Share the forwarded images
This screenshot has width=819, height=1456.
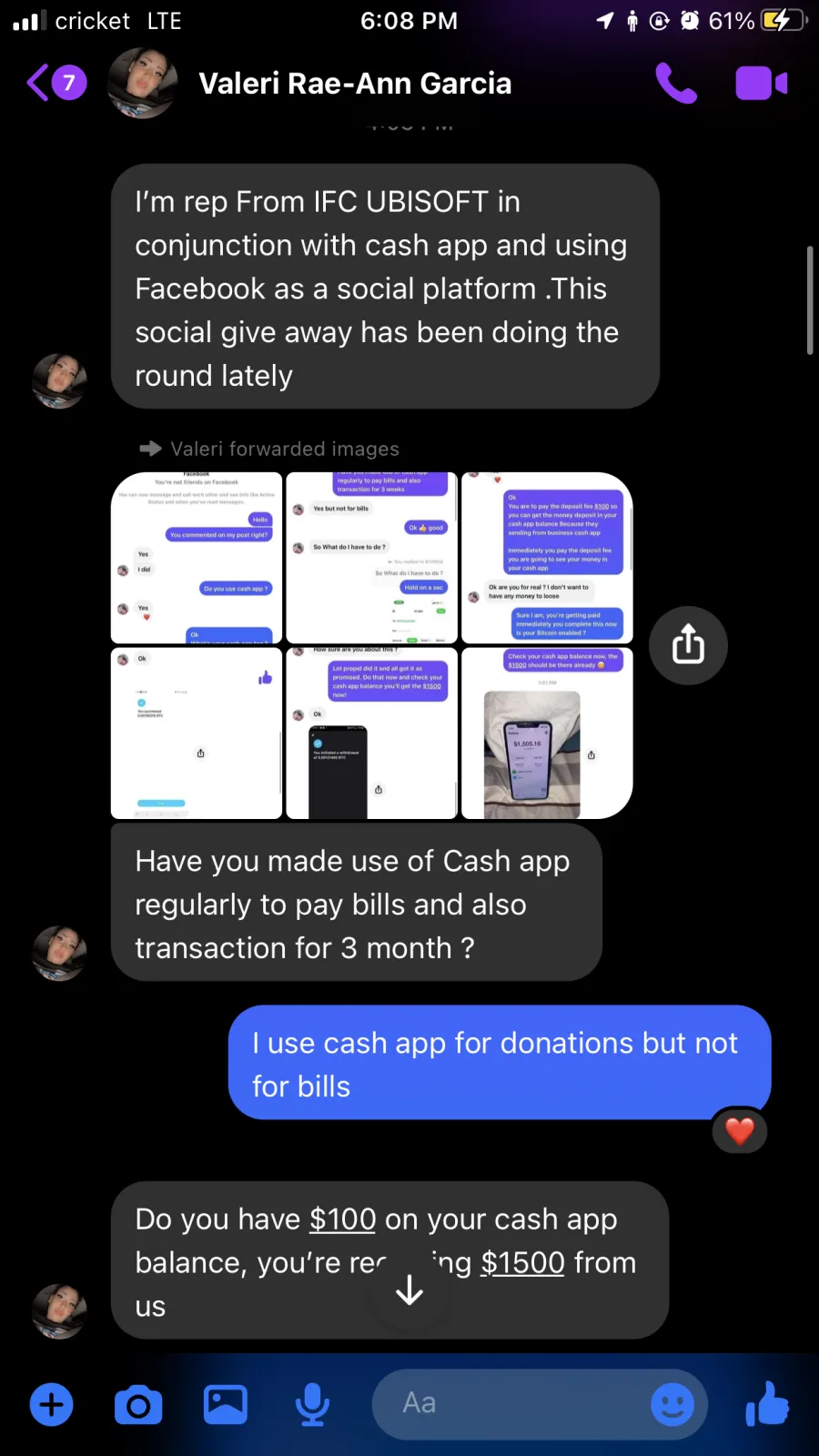point(688,645)
